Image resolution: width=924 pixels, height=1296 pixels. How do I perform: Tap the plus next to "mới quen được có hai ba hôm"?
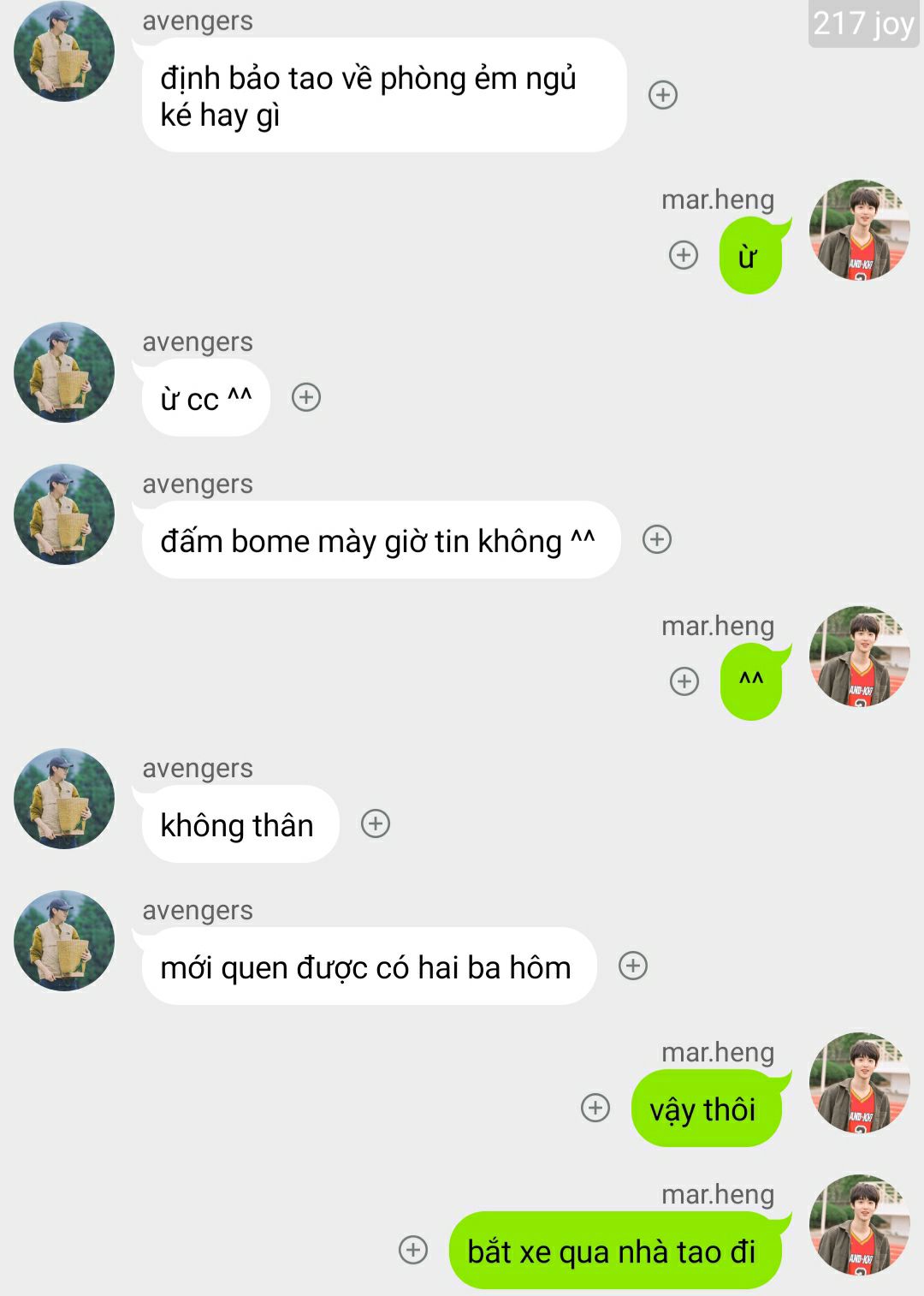(x=633, y=966)
